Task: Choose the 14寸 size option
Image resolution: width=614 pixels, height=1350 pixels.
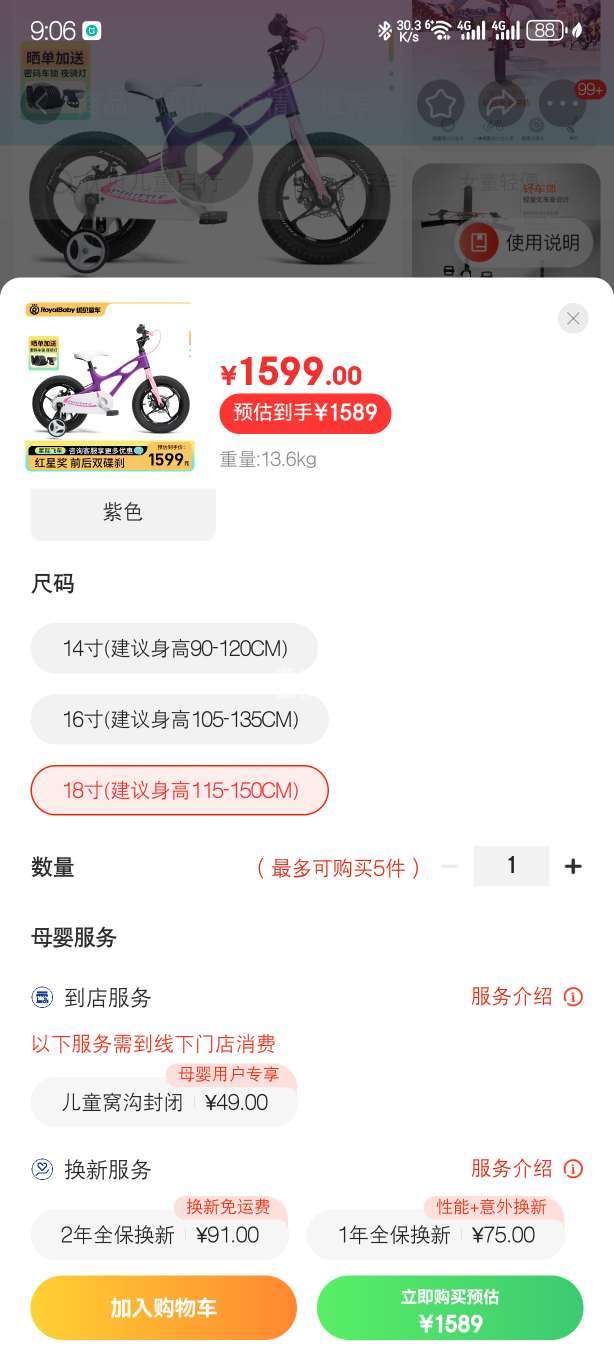Action: click(x=174, y=649)
